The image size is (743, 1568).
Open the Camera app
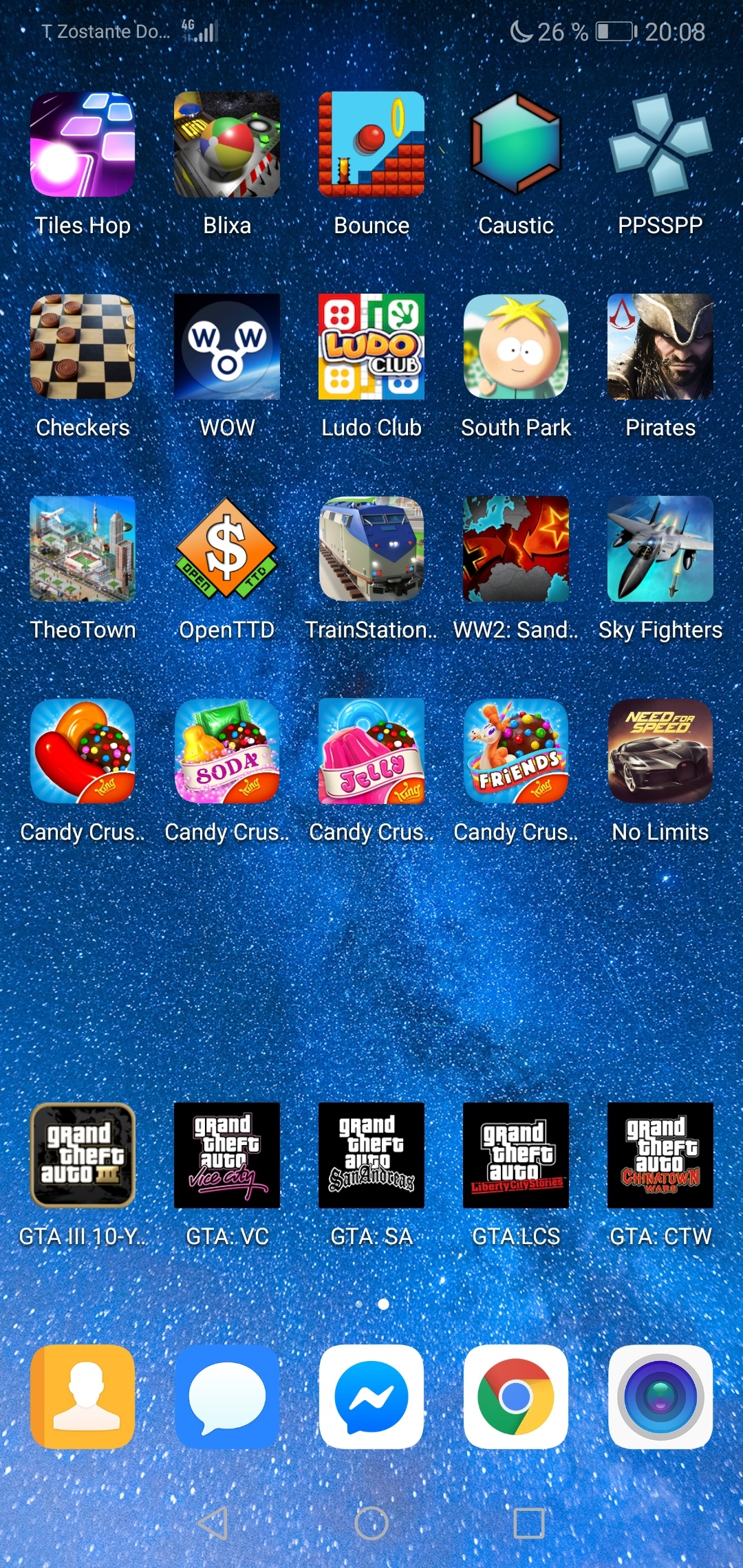660,1397
